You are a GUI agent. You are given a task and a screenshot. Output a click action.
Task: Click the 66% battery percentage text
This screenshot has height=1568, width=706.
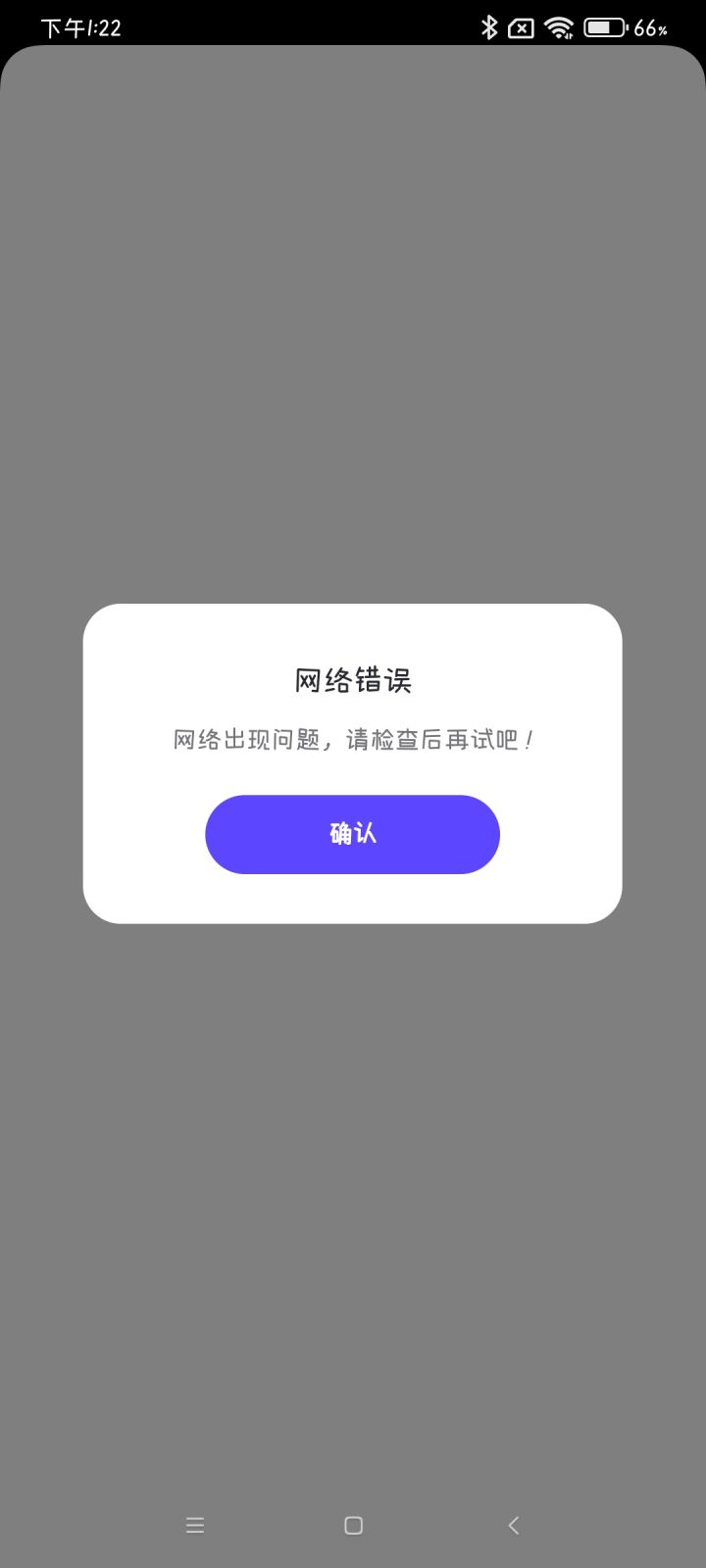tap(648, 28)
